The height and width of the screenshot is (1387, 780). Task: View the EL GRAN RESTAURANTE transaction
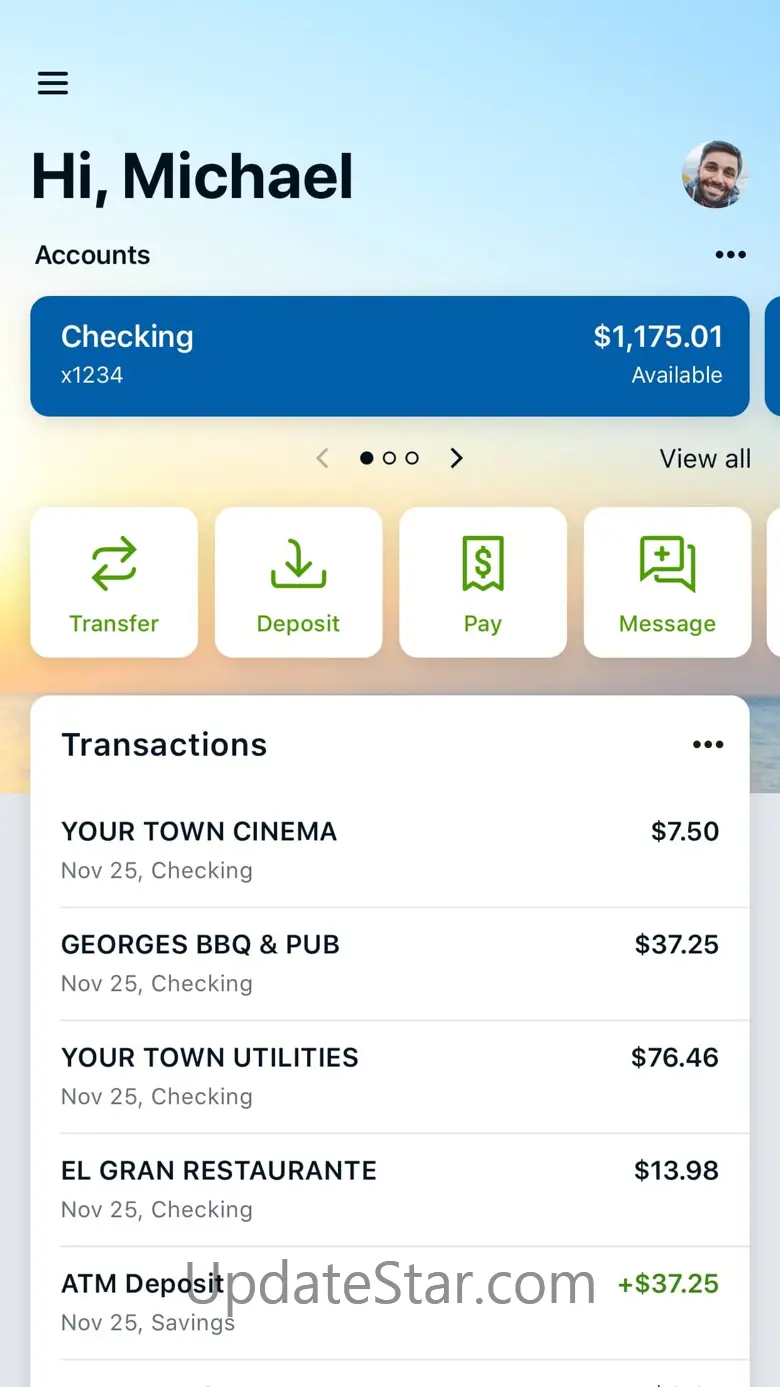(390, 1190)
